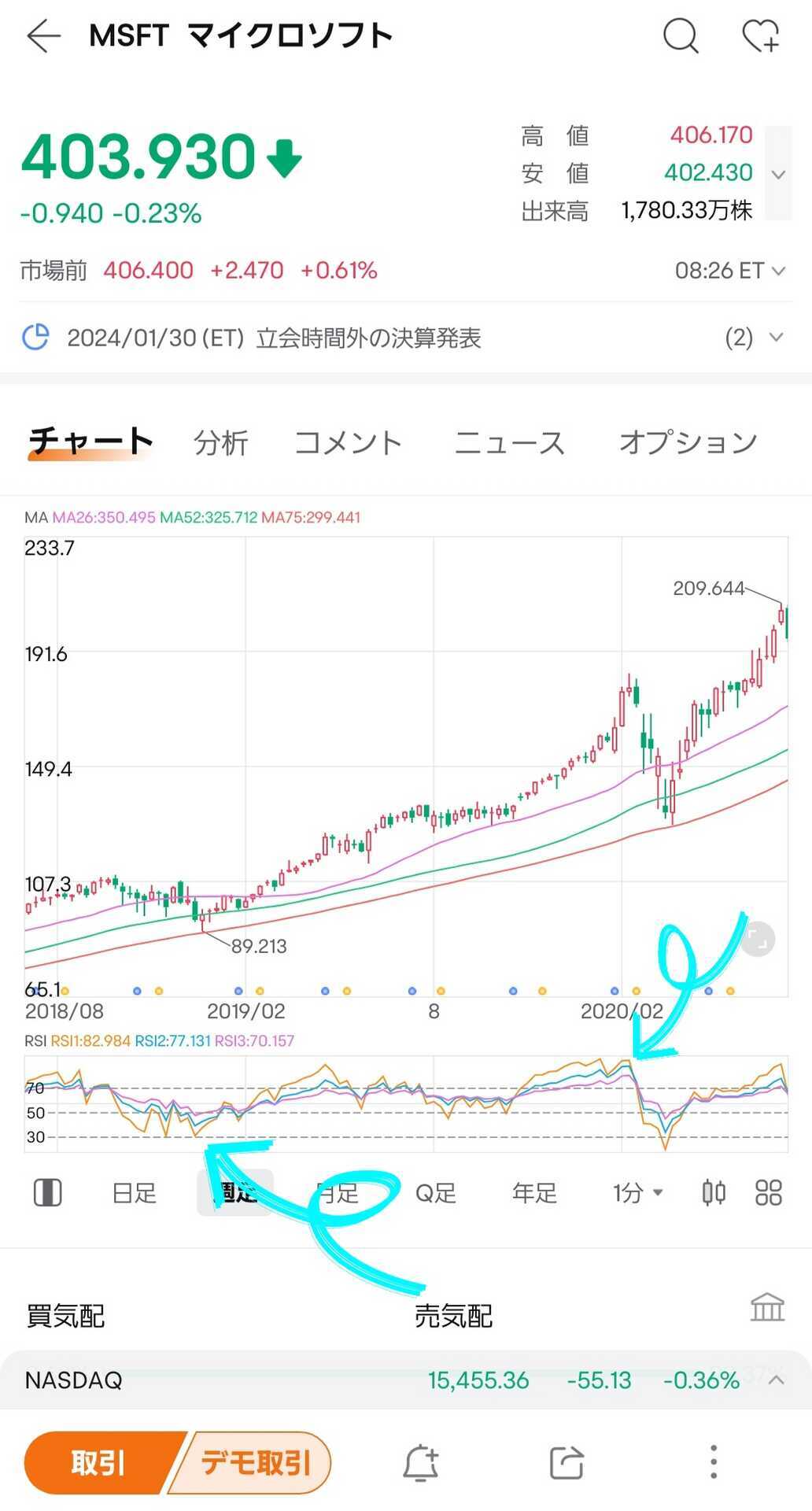Expand the price details chevron beside volume
812x1511 pixels.
click(778, 174)
